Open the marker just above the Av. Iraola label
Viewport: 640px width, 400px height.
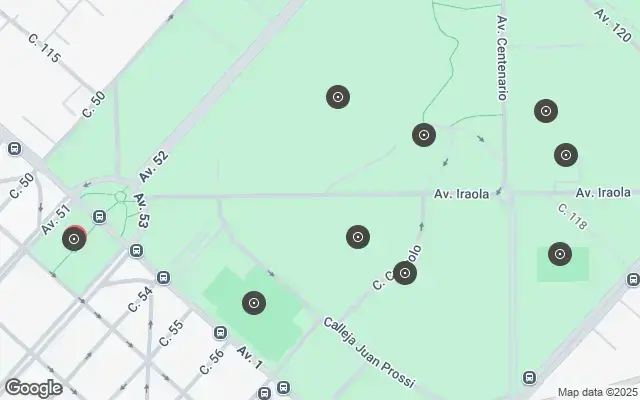[x=424, y=135]
